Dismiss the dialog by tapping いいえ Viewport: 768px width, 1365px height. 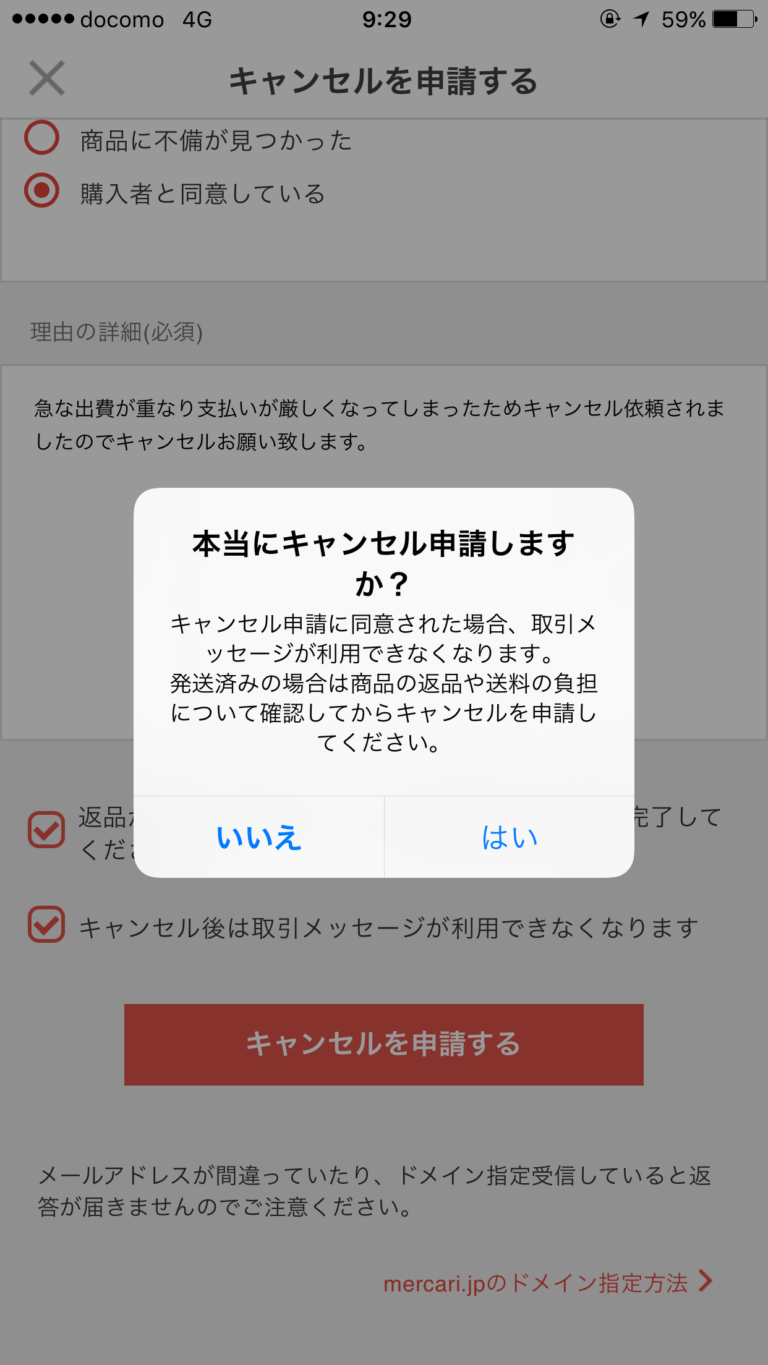tap(259, 838)
